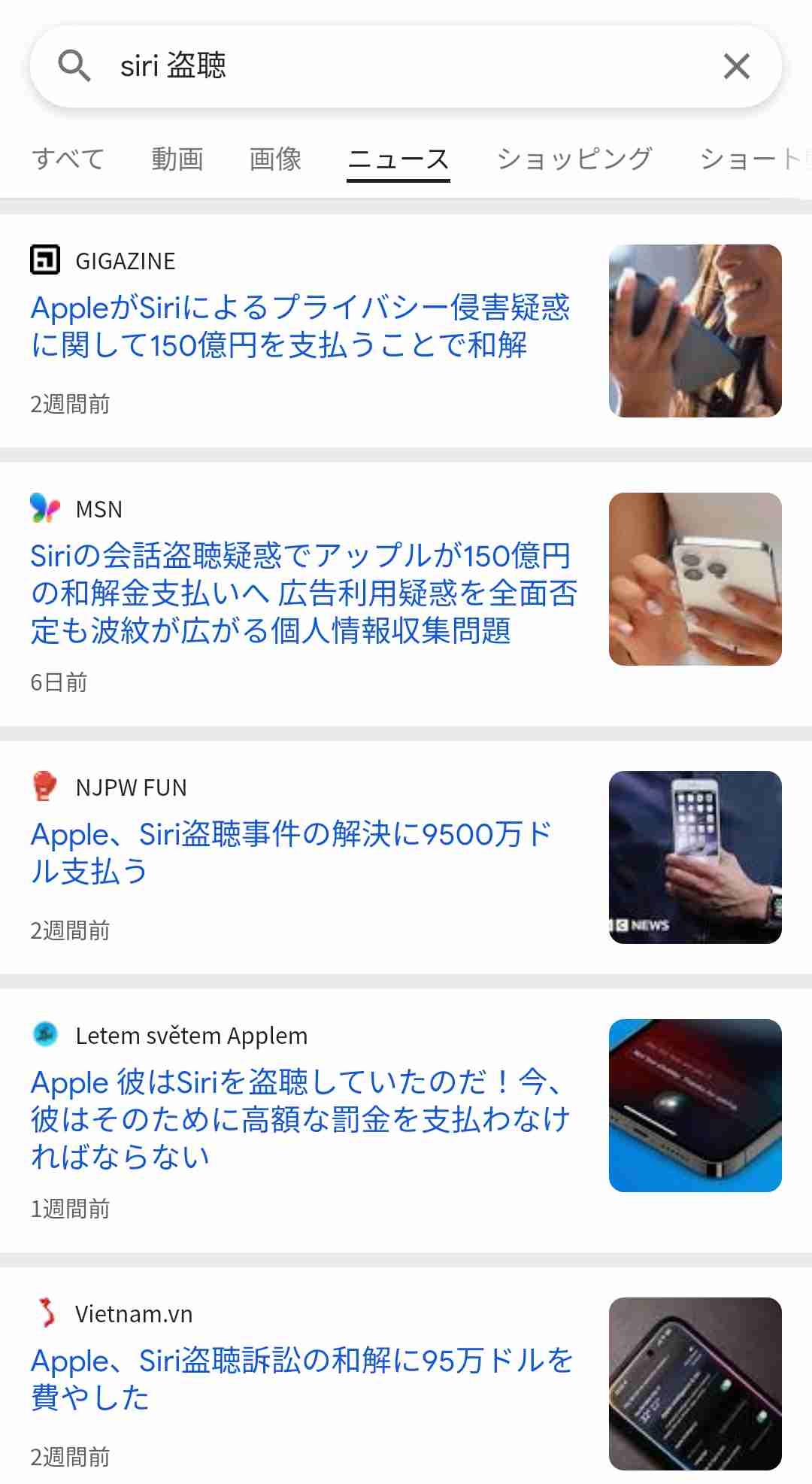
Task: Open the ショート tab at the far right
Action: (752, 158)
